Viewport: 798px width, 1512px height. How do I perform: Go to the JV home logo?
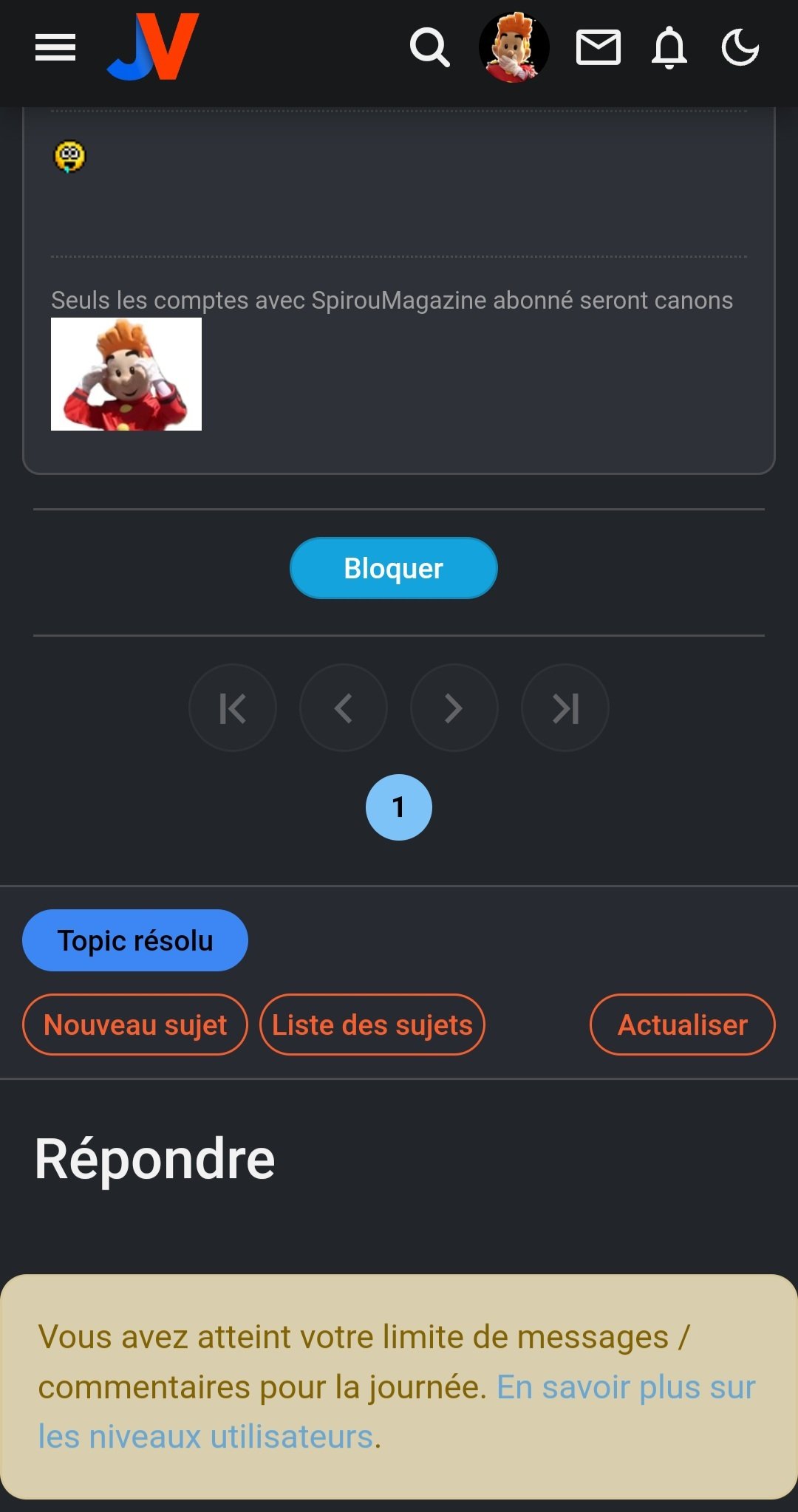tap(154, 47)
